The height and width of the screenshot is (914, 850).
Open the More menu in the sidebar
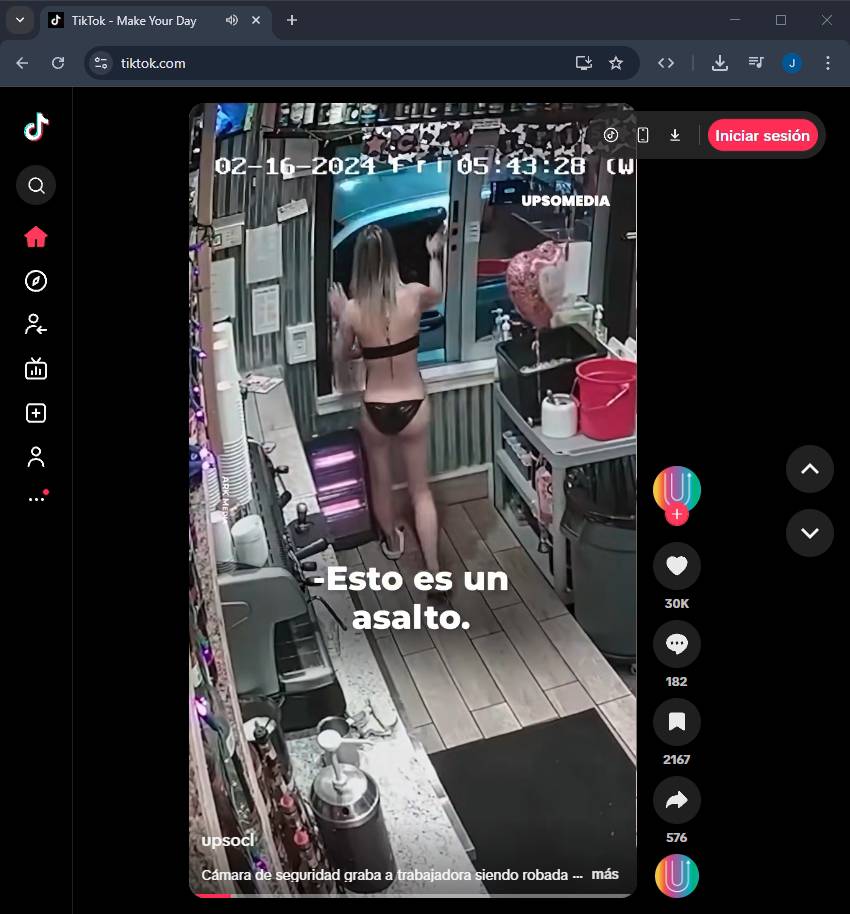(37, 498)
